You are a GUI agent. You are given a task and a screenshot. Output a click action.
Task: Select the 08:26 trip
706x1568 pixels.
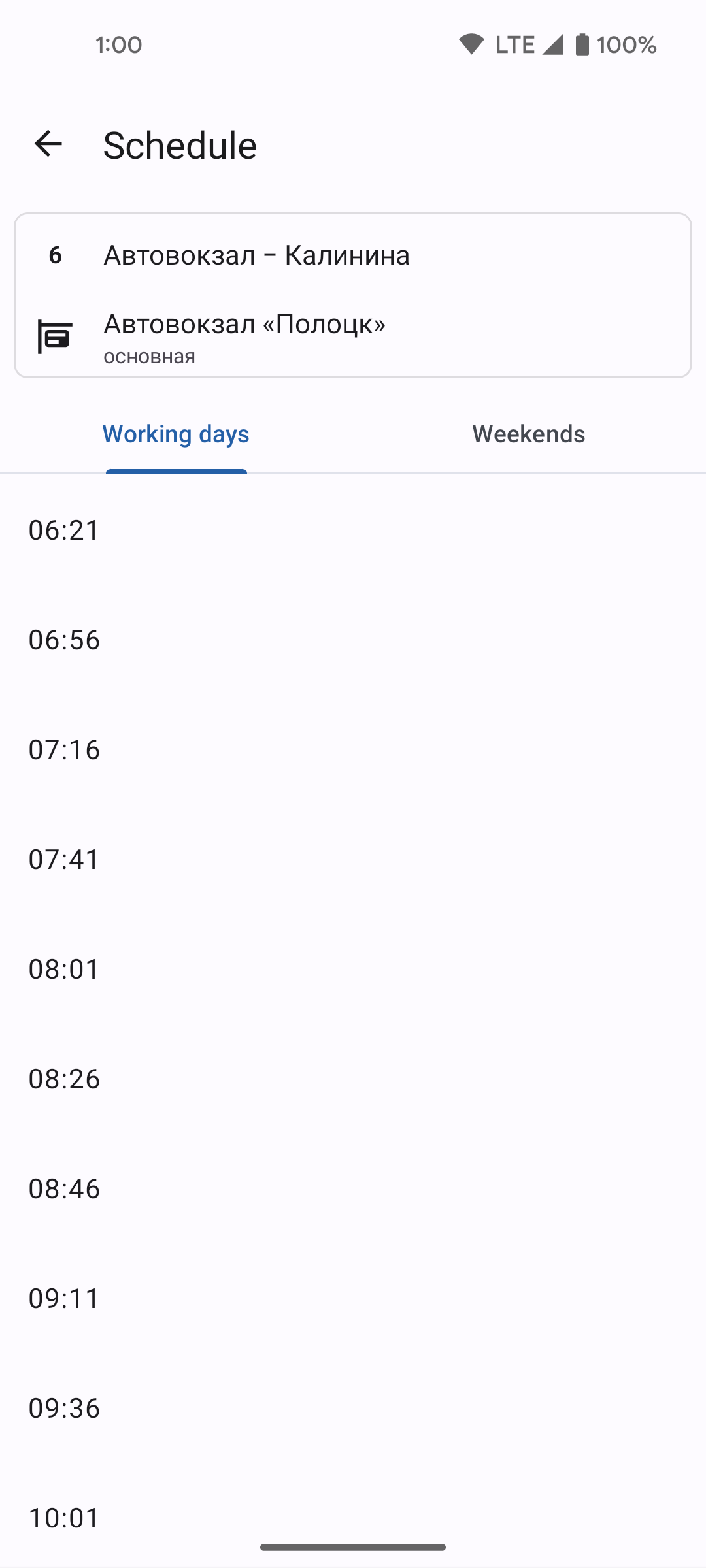tap(353, 1079)
